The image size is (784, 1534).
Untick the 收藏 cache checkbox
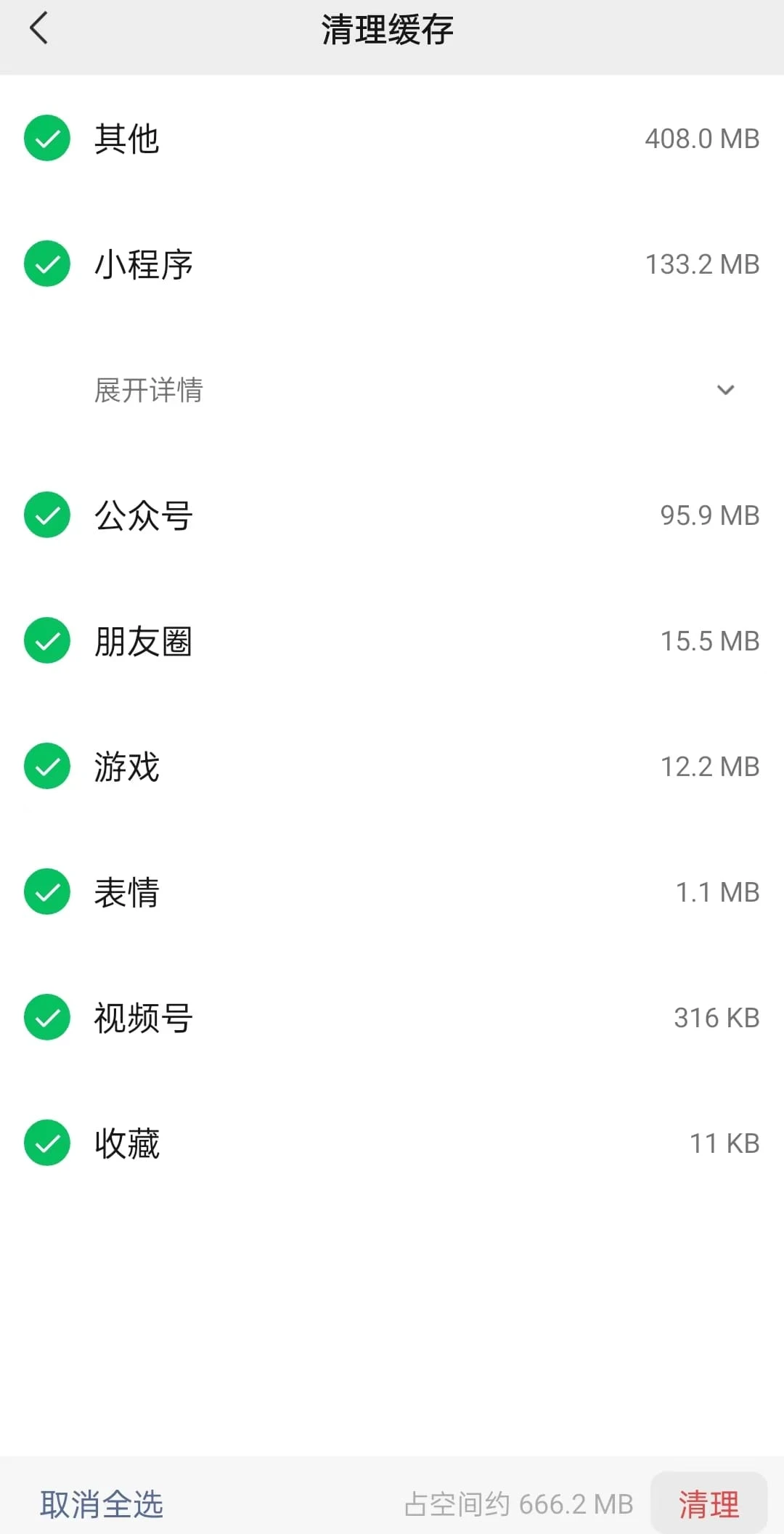(x=47, y=1143)
